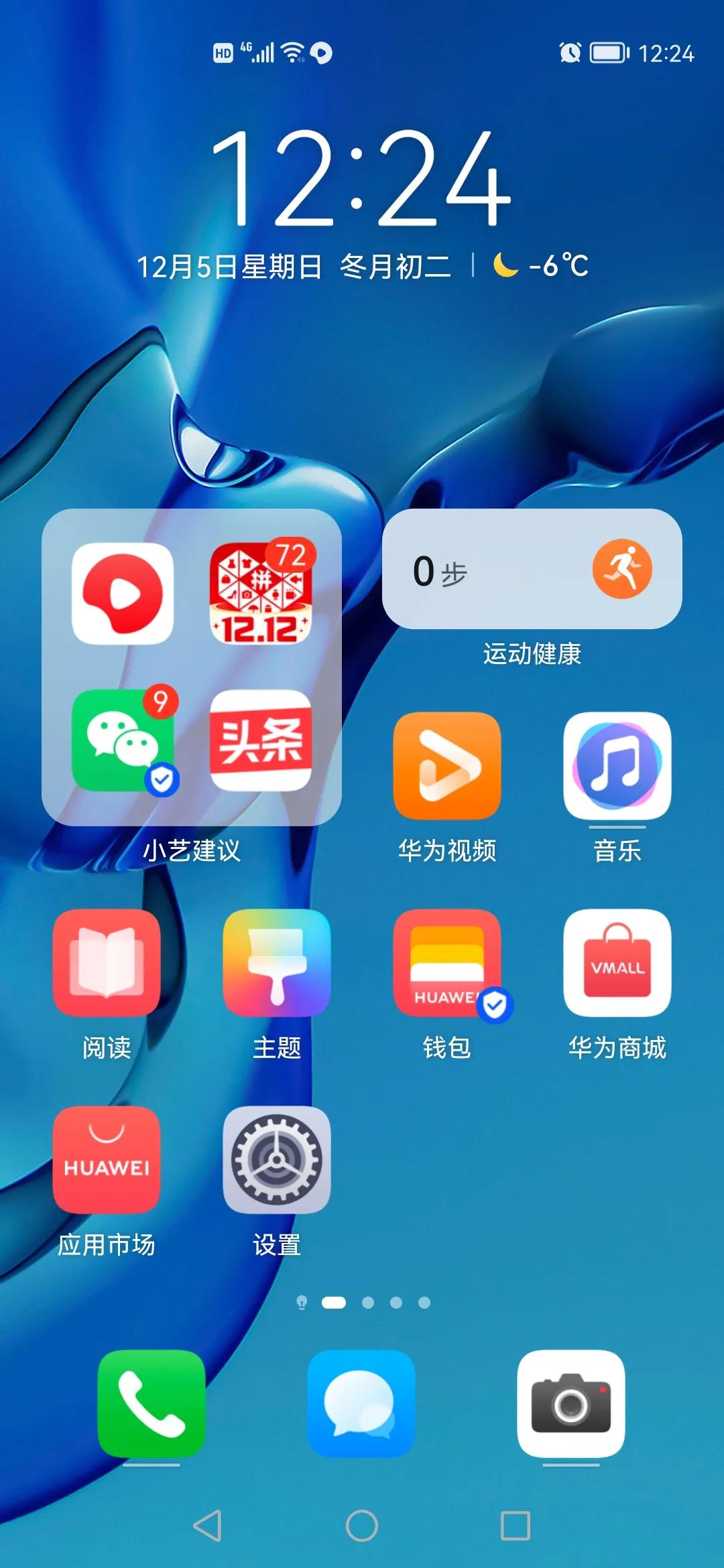Open the 运动健康 step counter widget
Viewport: 724px width, 1568px height.
click(532, 569)
